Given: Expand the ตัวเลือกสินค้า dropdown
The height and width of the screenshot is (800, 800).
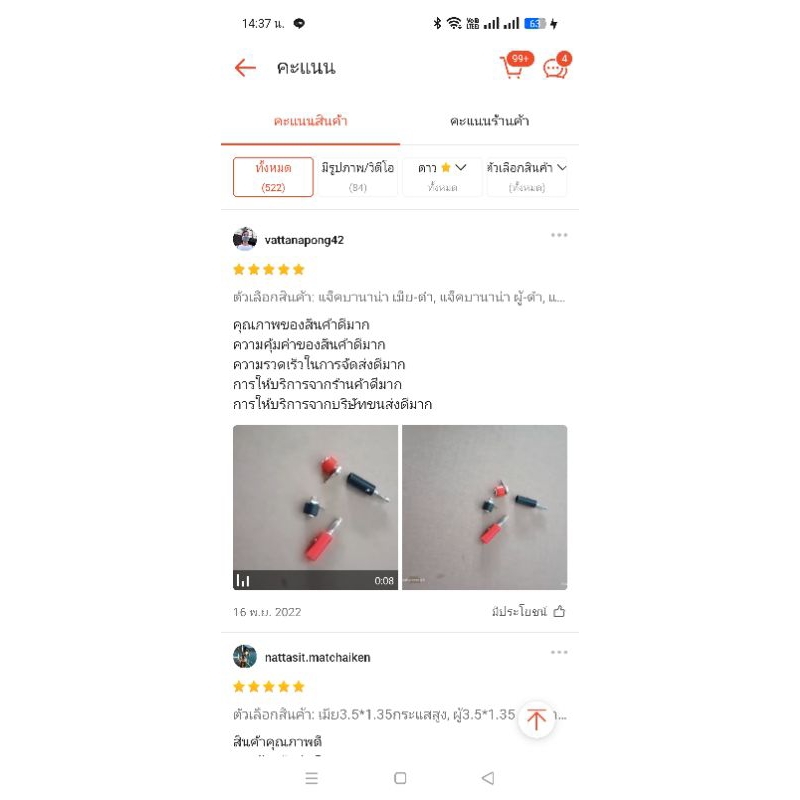Looking at the screenshot, I should (527, 177).
